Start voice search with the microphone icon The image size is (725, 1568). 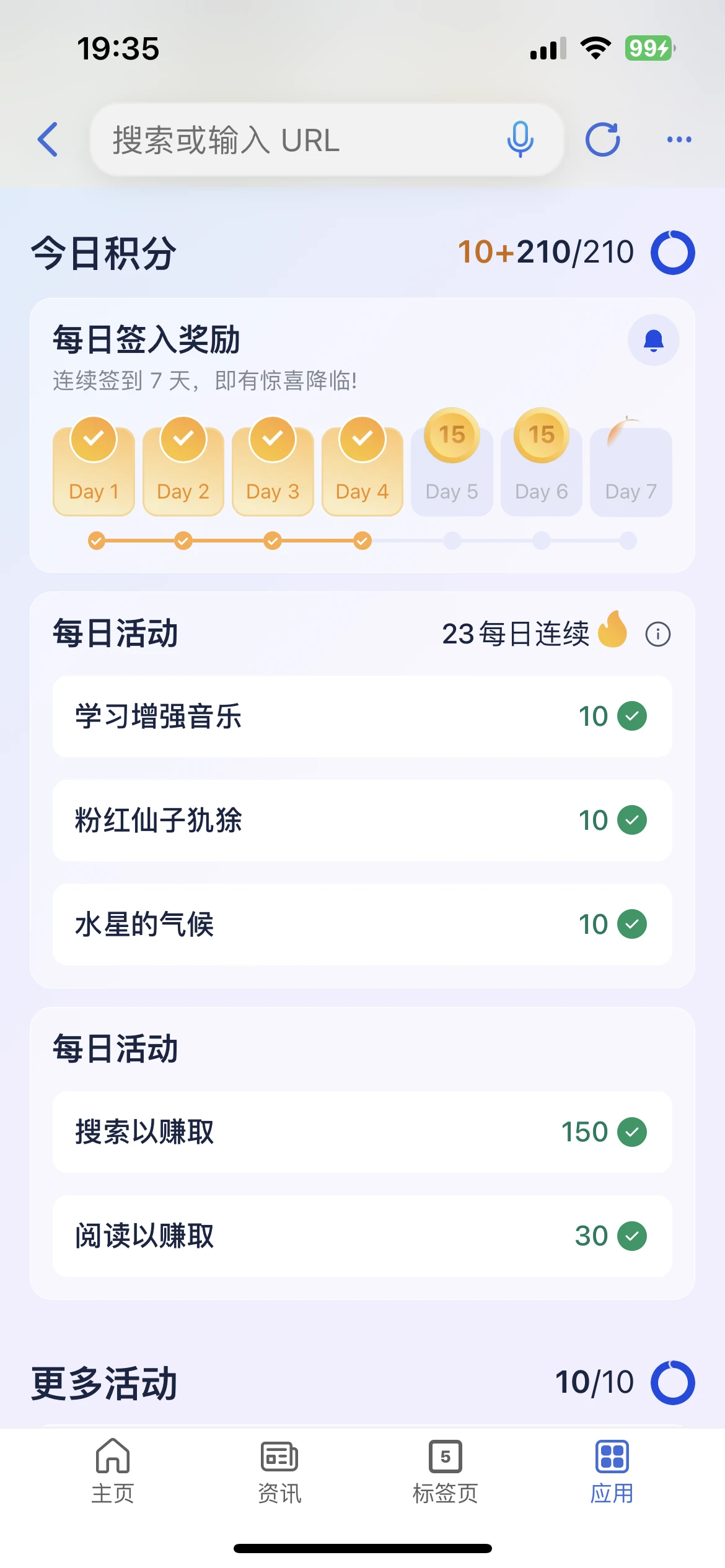520,139
